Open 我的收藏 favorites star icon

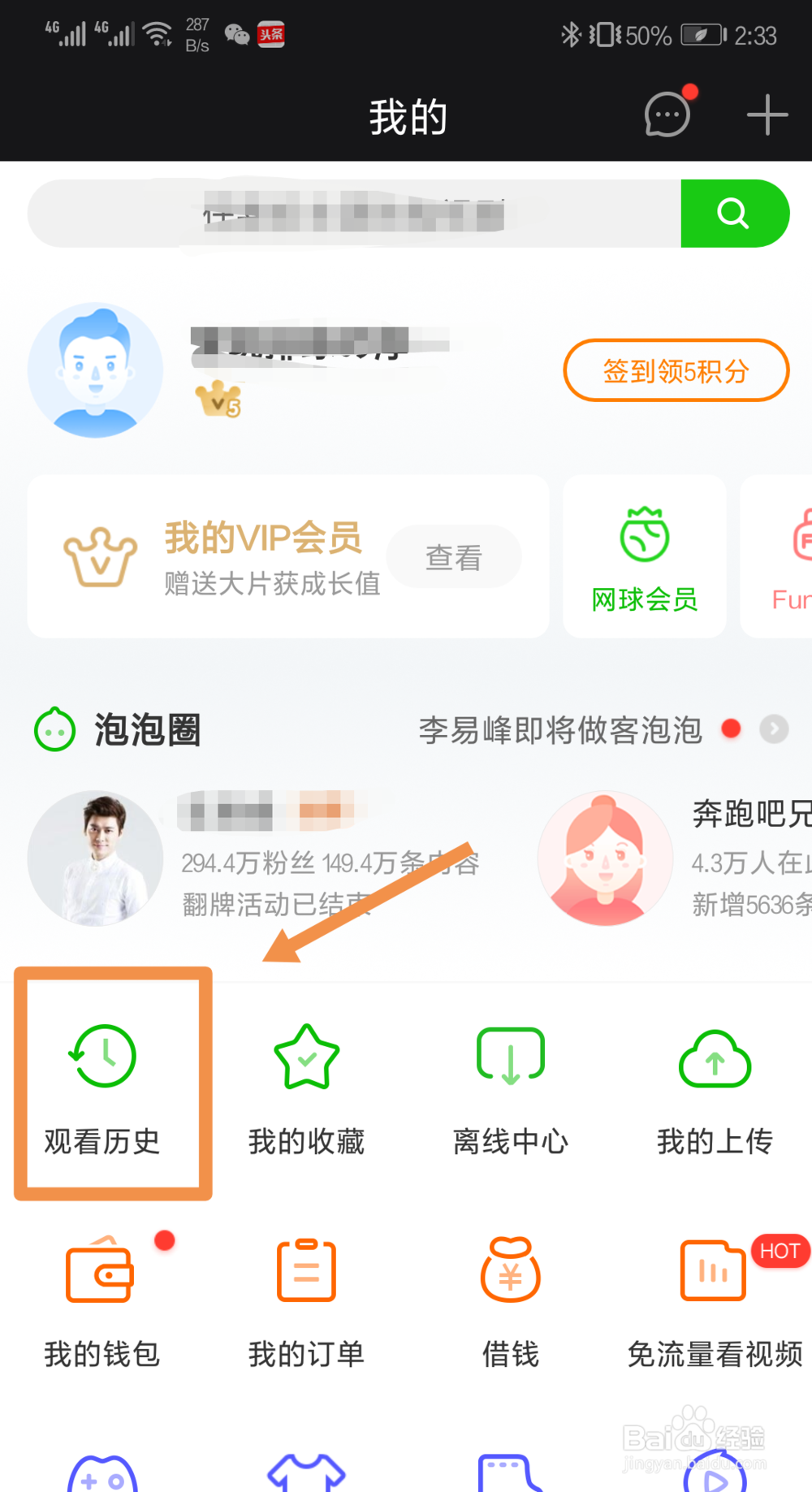pyautogui.click(x=306, y=1056)
